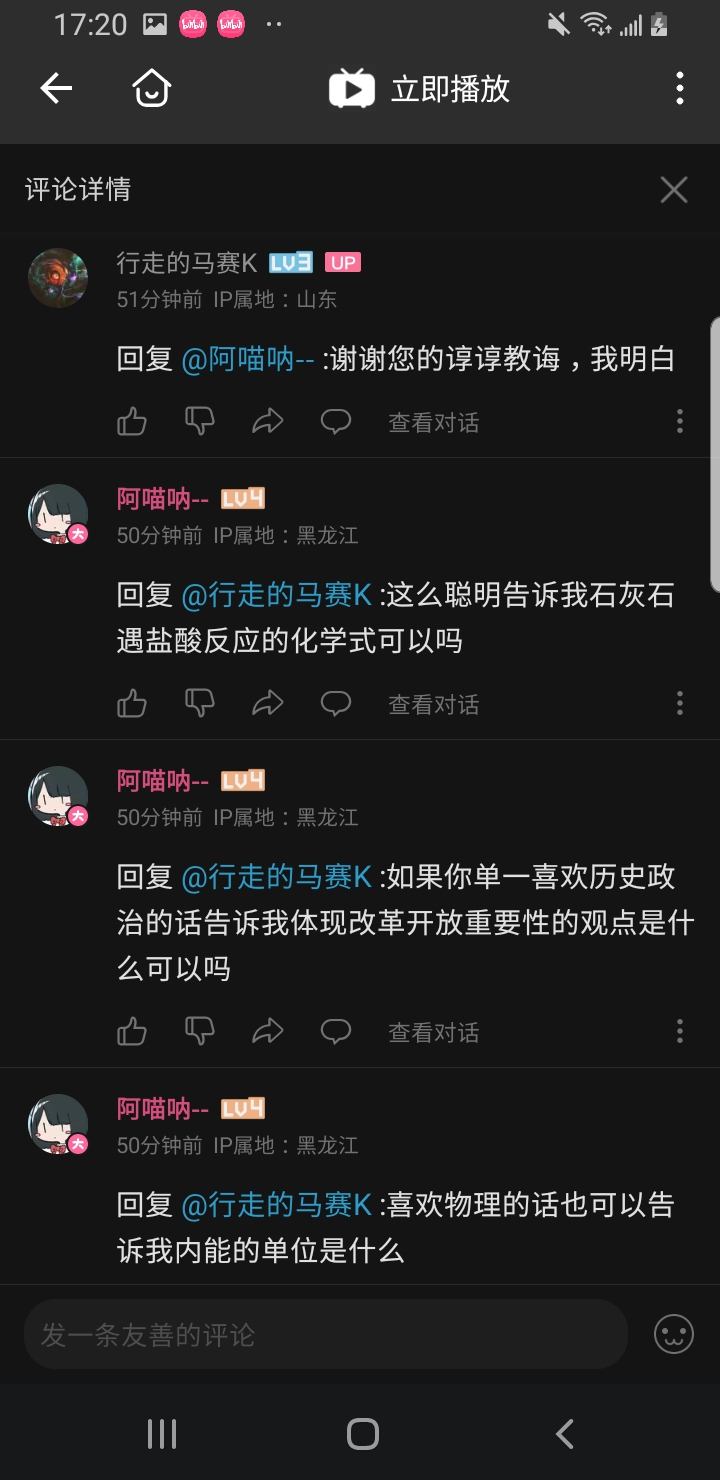Go back using the top arrow
This screenshot has height=1480, width=720.
pos(56,89)
